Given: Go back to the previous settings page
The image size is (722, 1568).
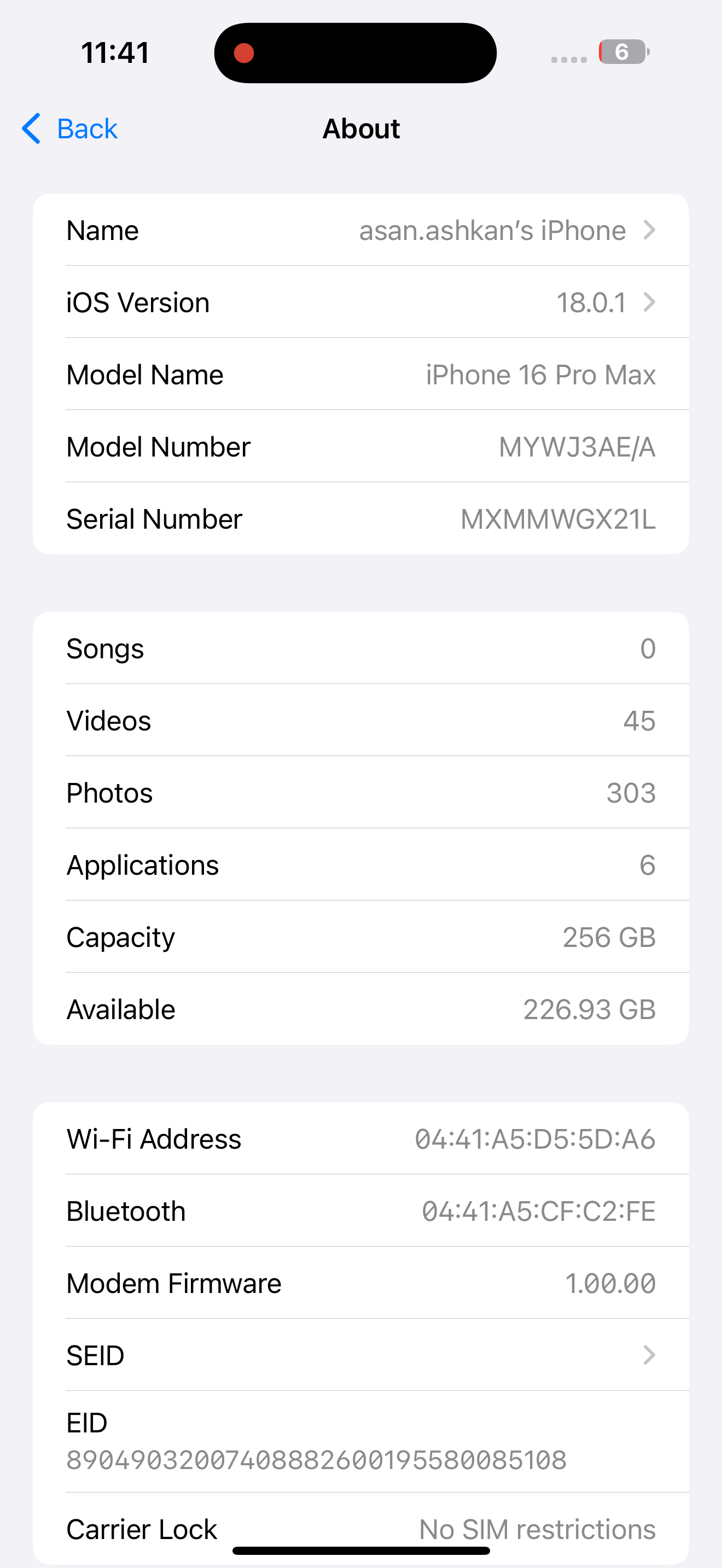Looking at the screenshot, I should 70,128.
